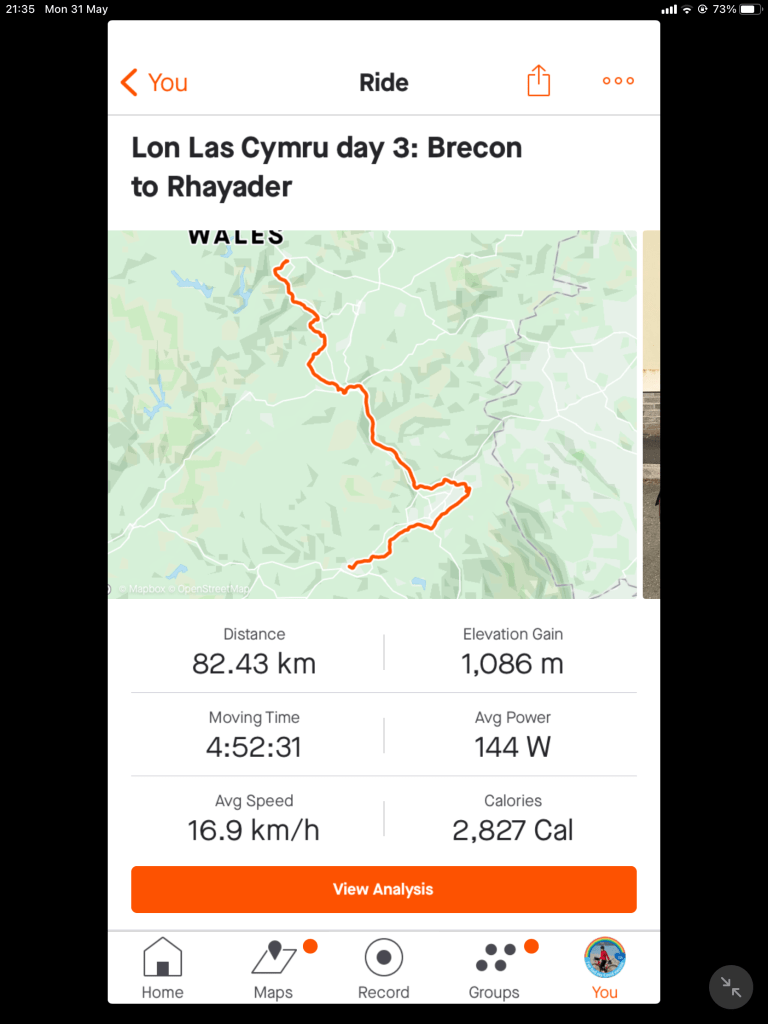Switch to the Home tab

point(162,968)
